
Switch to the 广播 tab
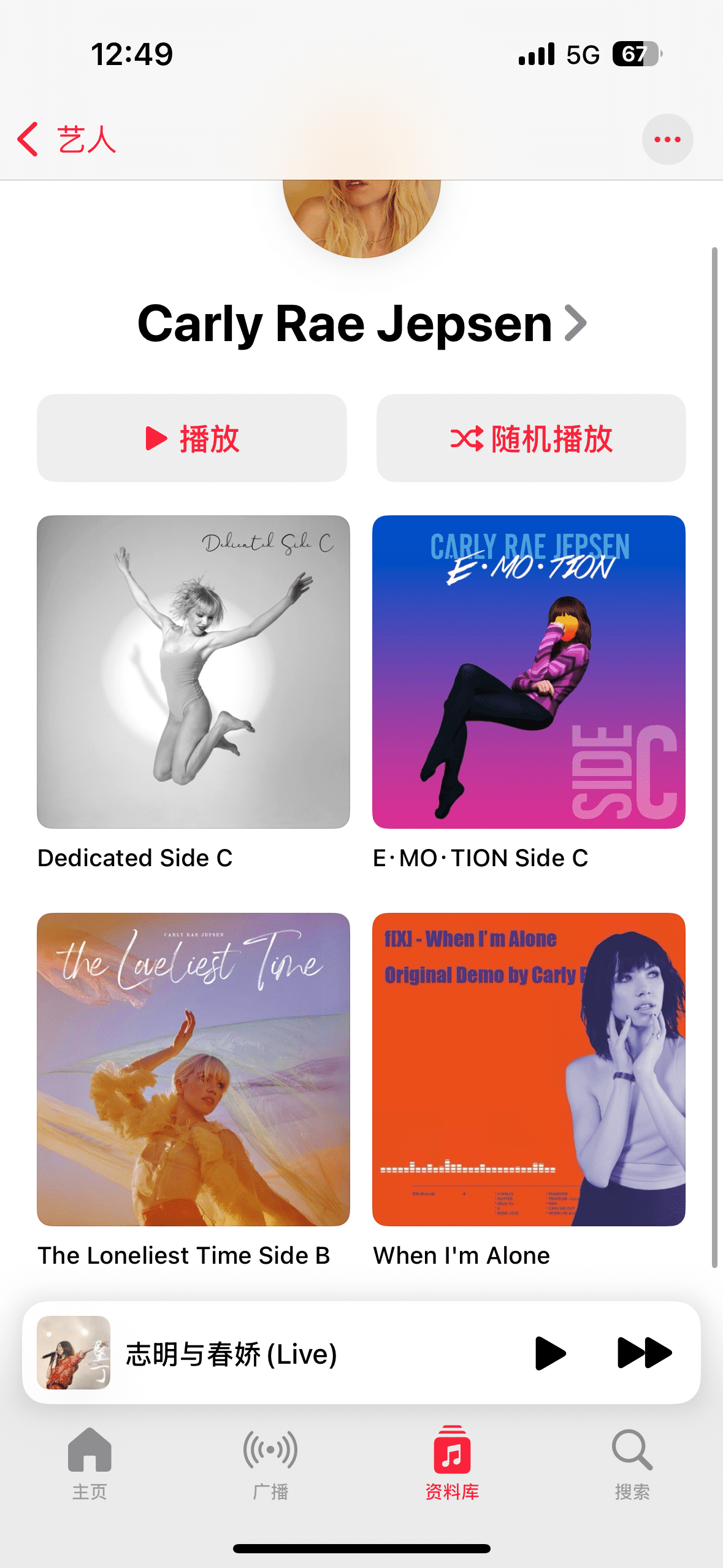270,1463
